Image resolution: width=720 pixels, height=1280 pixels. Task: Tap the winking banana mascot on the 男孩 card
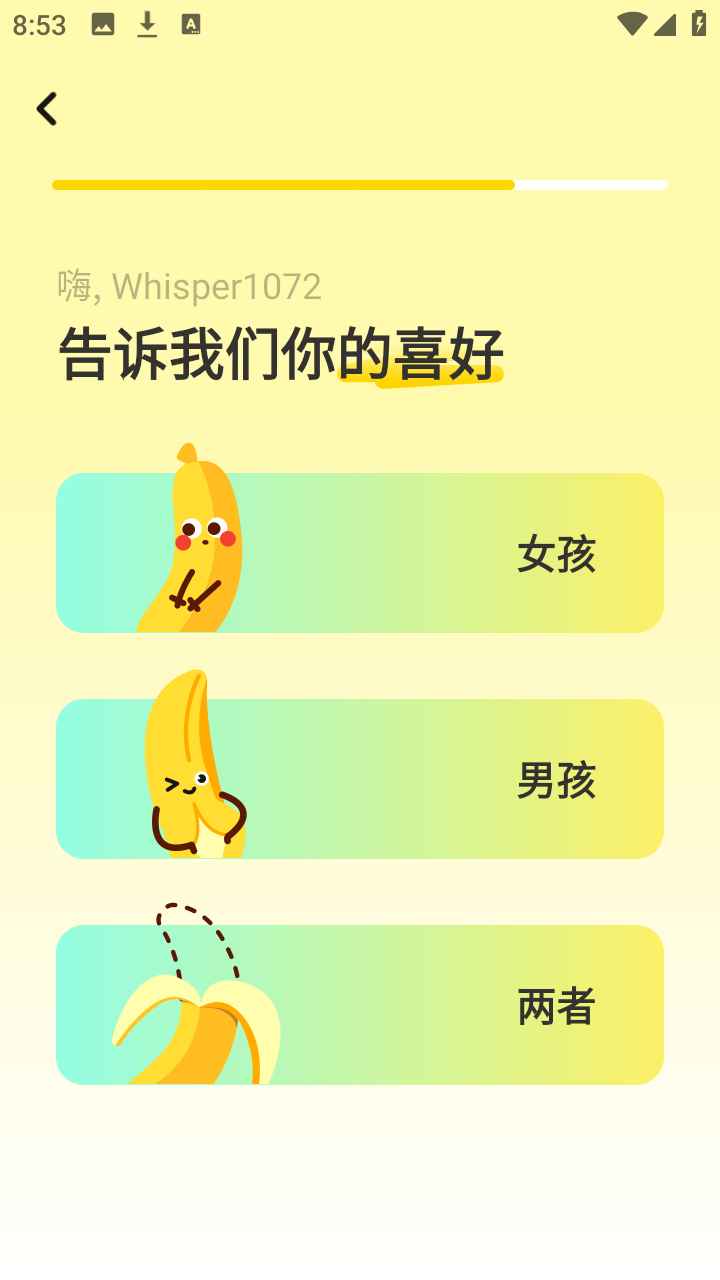[196, 770]
